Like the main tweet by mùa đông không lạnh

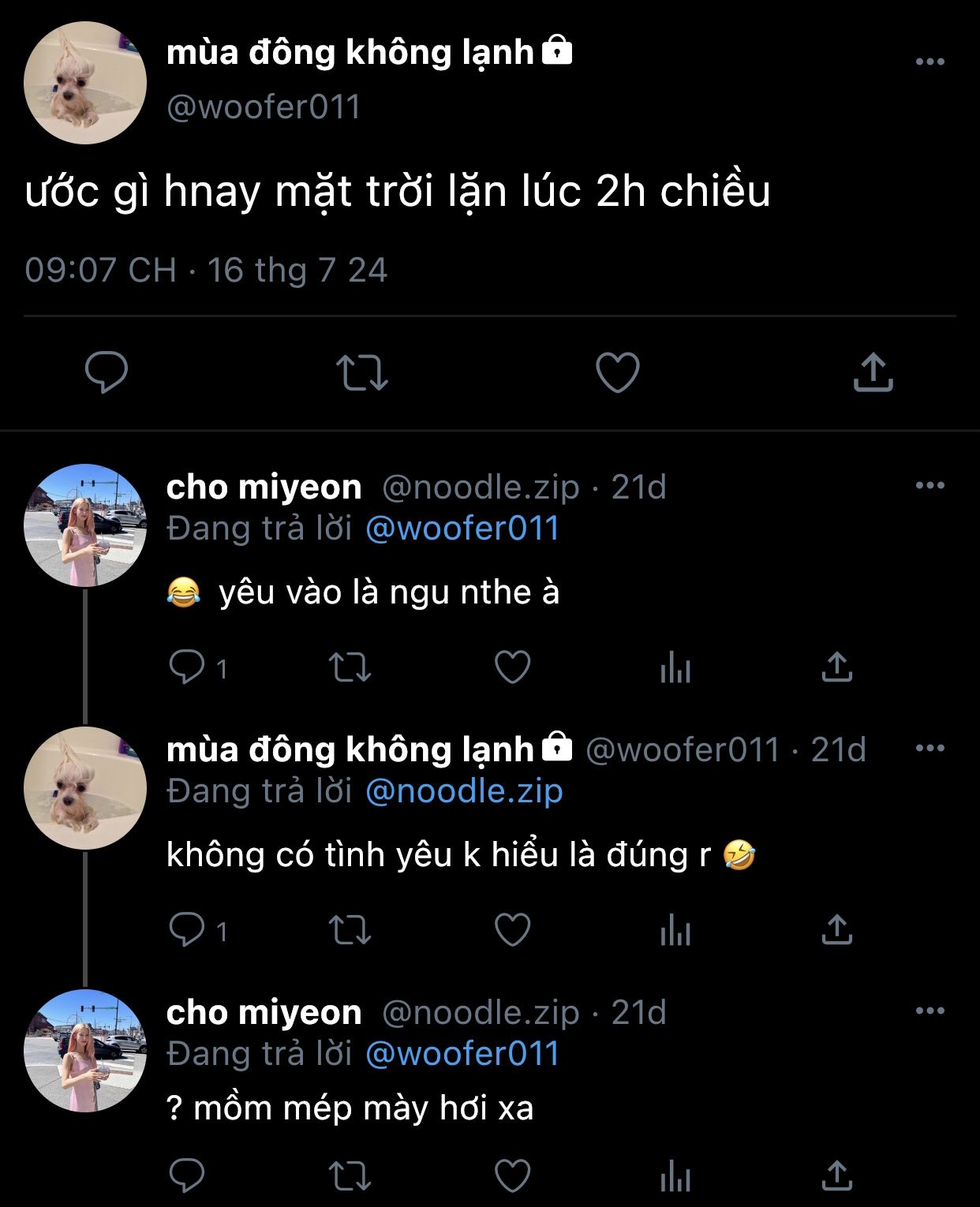(x=617, y=372)
